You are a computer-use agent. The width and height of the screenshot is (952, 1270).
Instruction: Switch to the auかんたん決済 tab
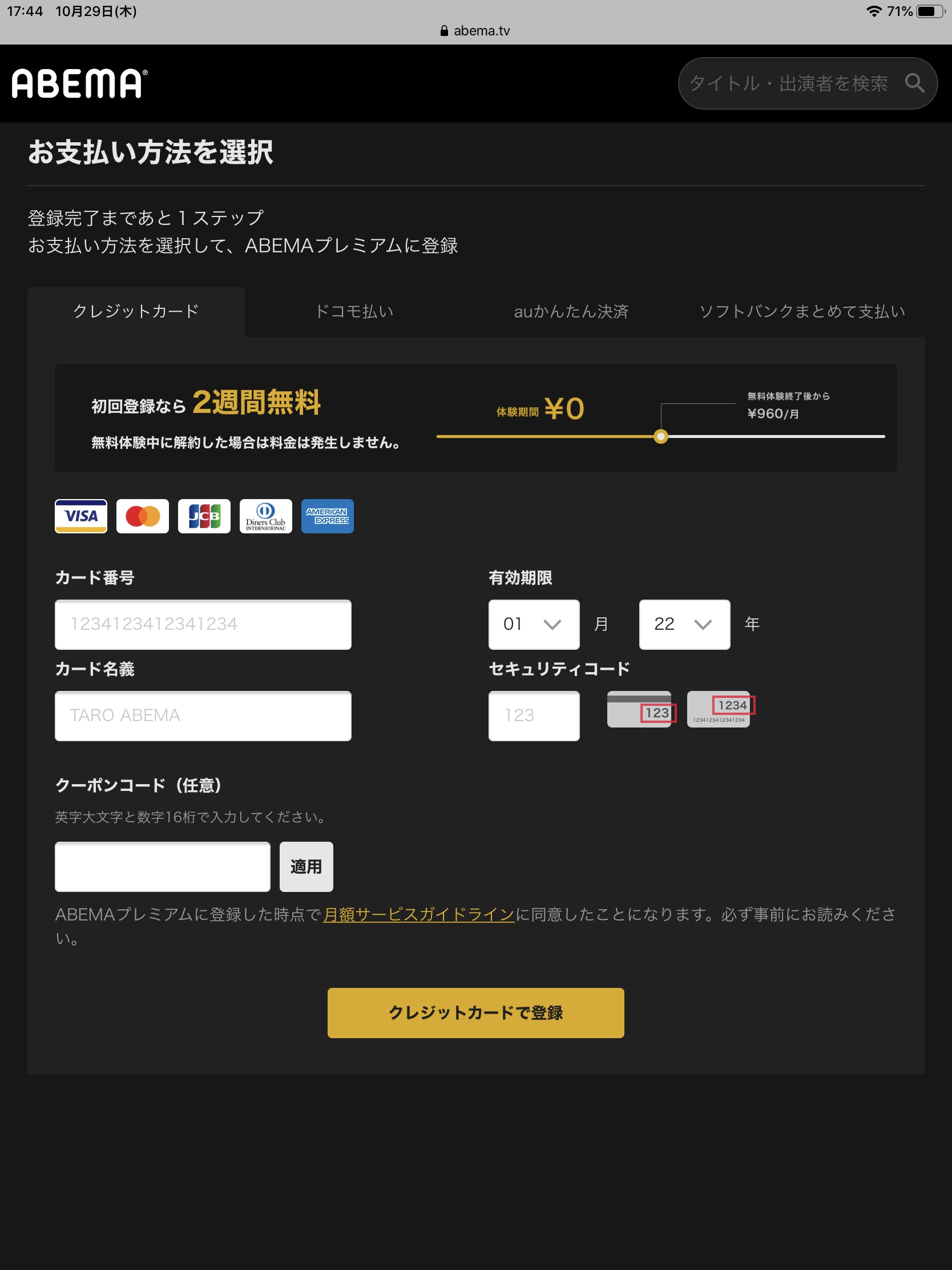click(571, 311)
